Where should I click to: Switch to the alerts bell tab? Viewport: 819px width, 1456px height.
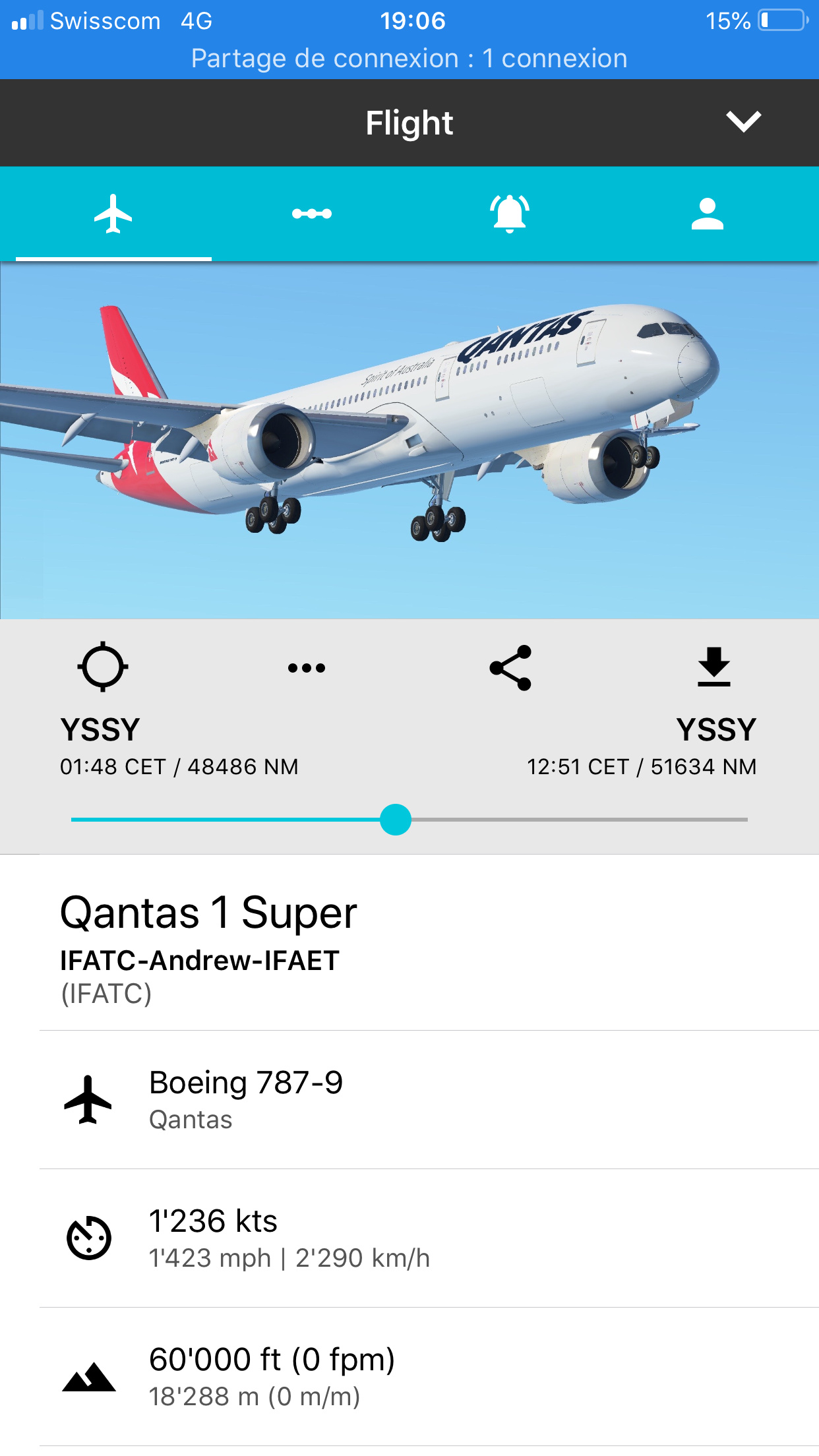click(510, 214)
